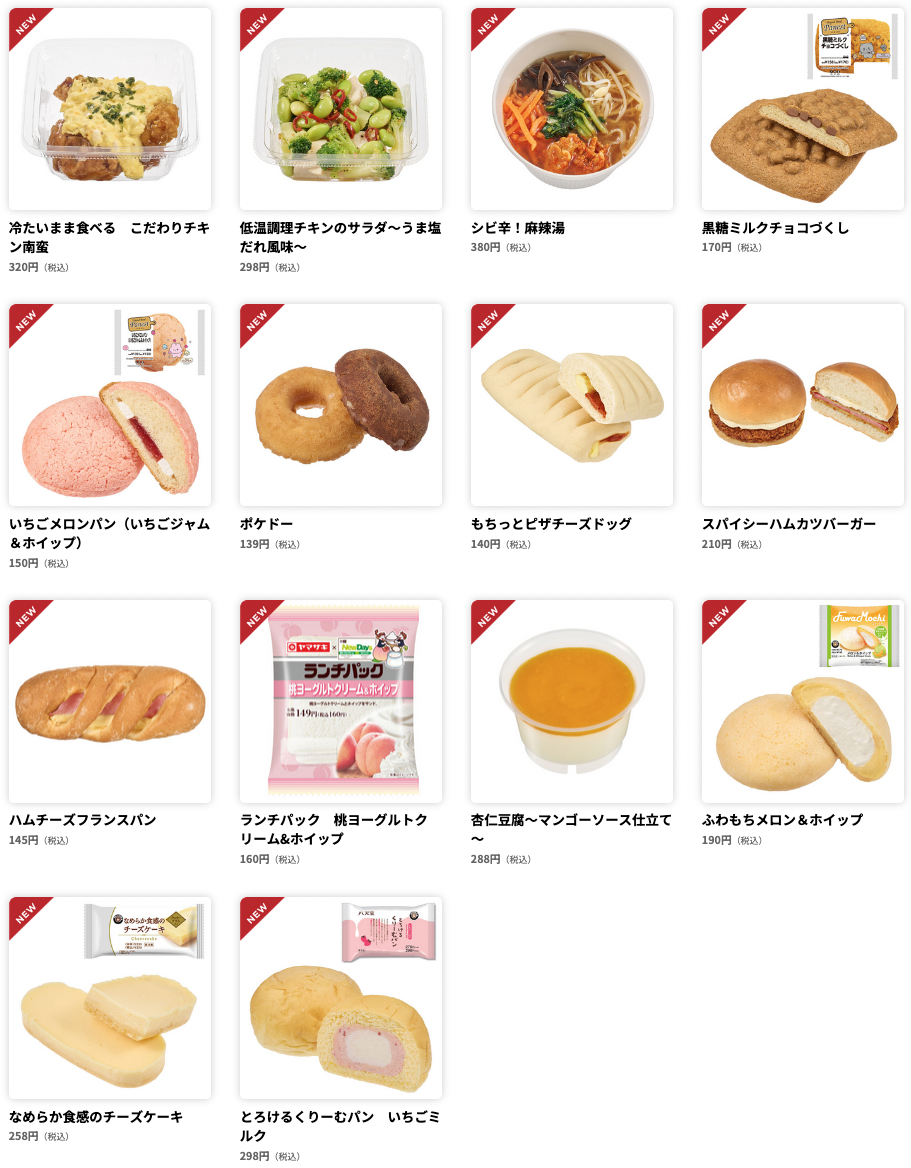911x1168 pixels.
Task: Select the ふわもちメロン&ホイップ card
Action: point(803,702)
